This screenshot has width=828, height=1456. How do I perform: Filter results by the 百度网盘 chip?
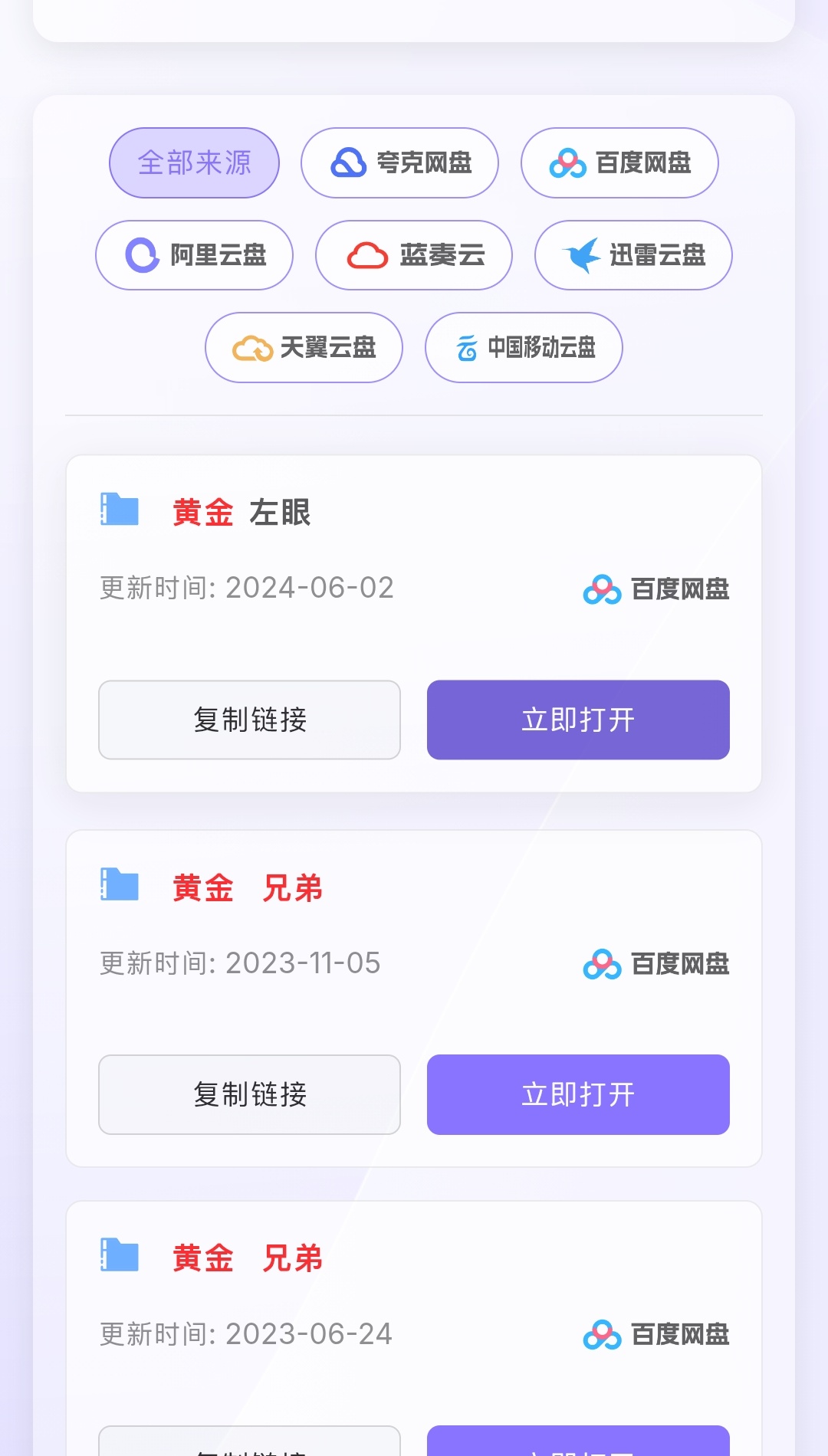pyautogui.click(x=619, y=162)
